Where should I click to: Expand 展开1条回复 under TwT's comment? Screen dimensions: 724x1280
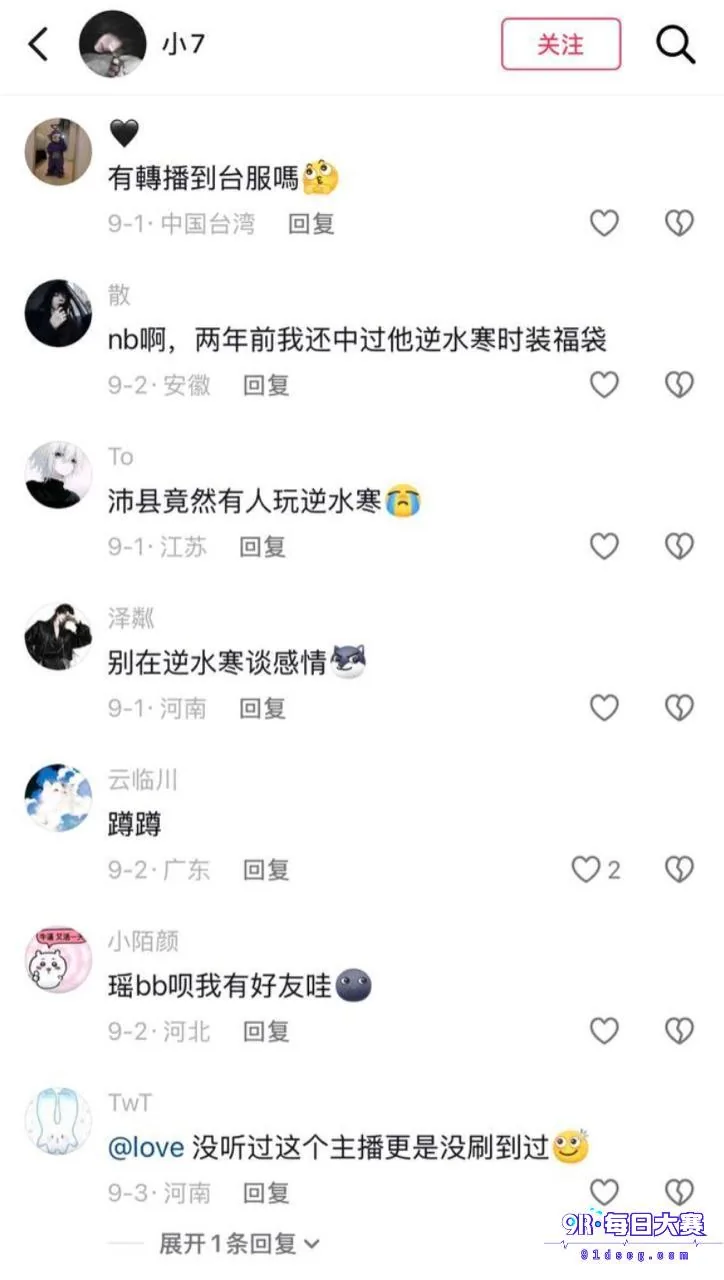pyautogui.click(x=240, y=1243)
